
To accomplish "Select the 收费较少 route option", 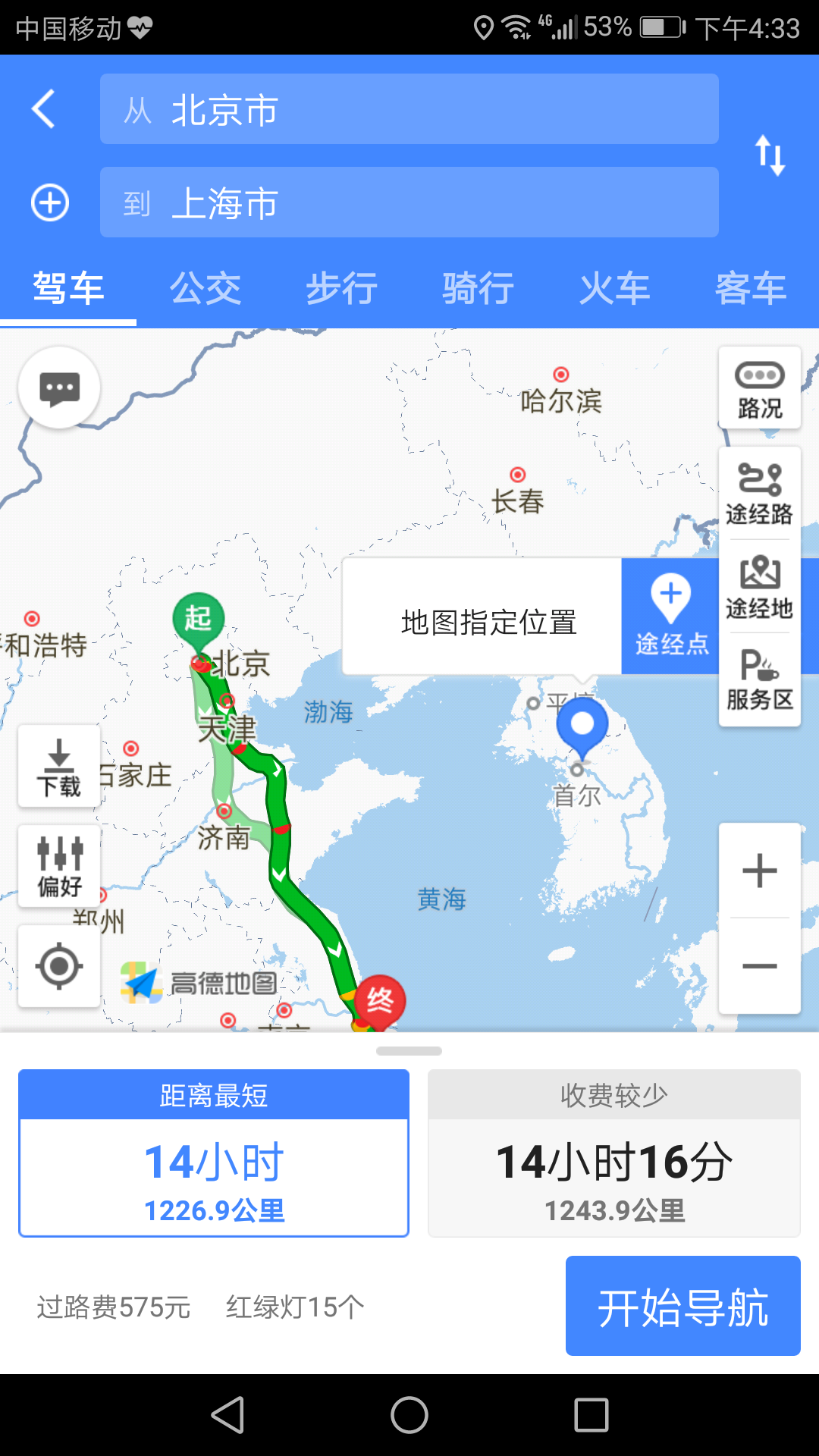I will click(x=614, y=1153).
